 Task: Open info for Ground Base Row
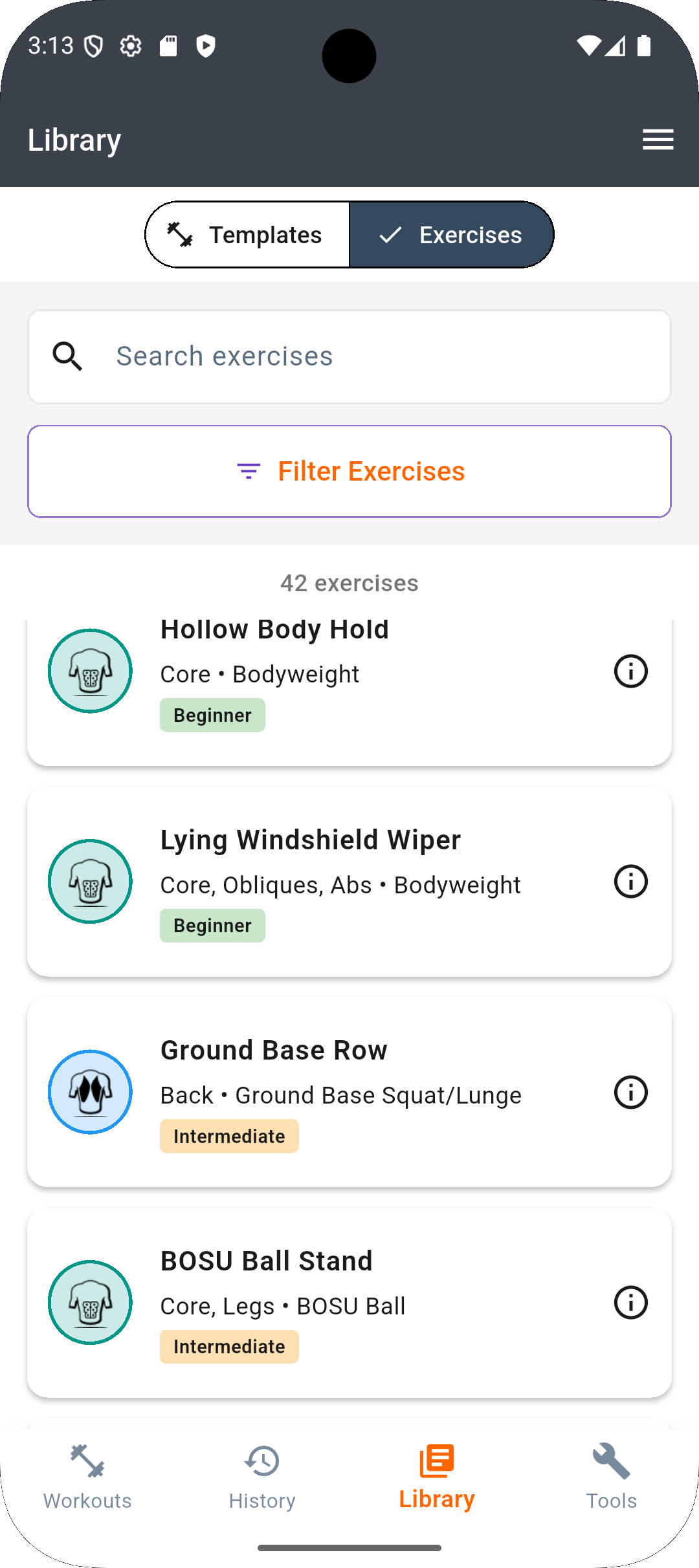point(630,1092)
